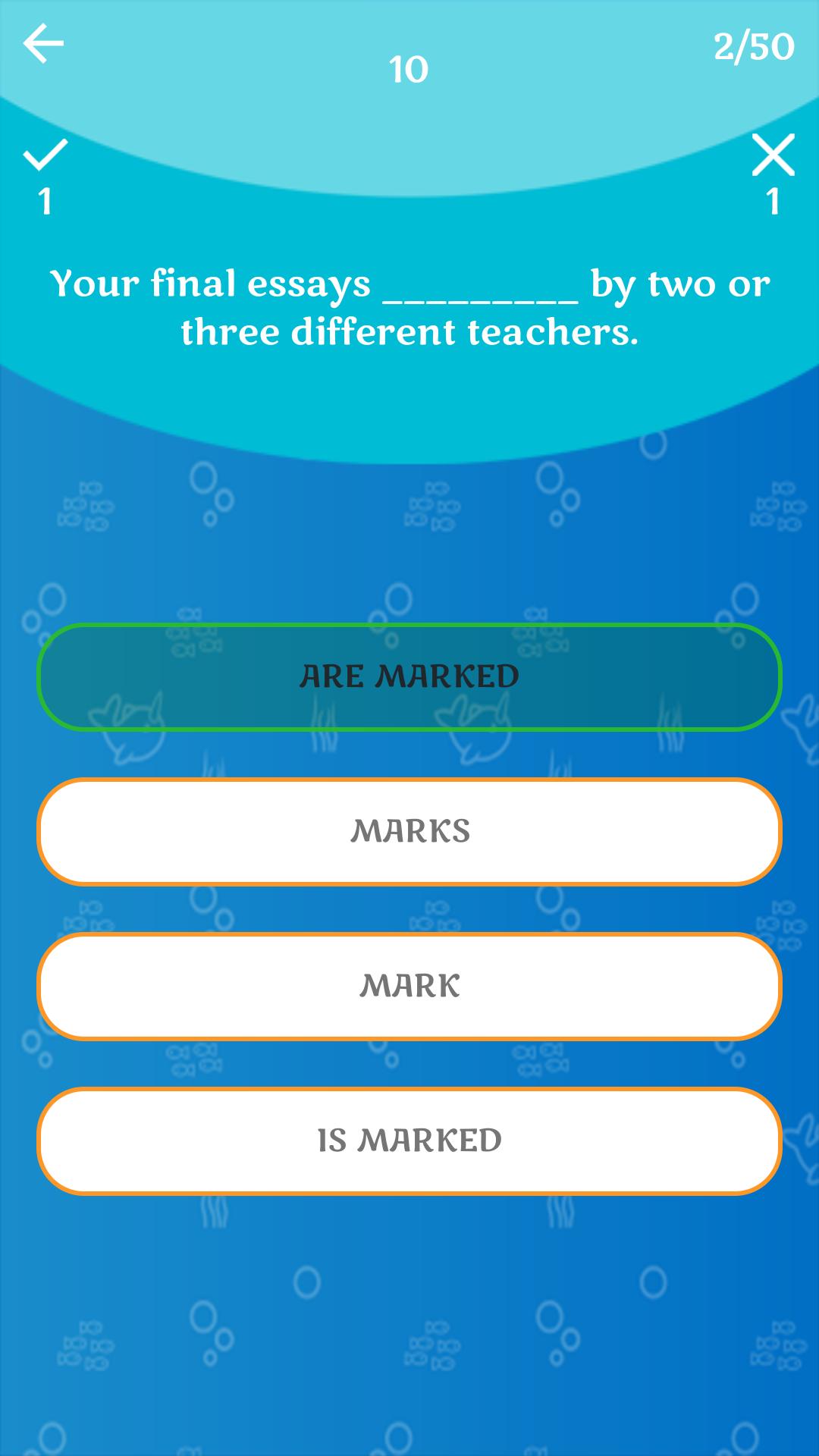Pick the MARK answer option

(409, 986)
